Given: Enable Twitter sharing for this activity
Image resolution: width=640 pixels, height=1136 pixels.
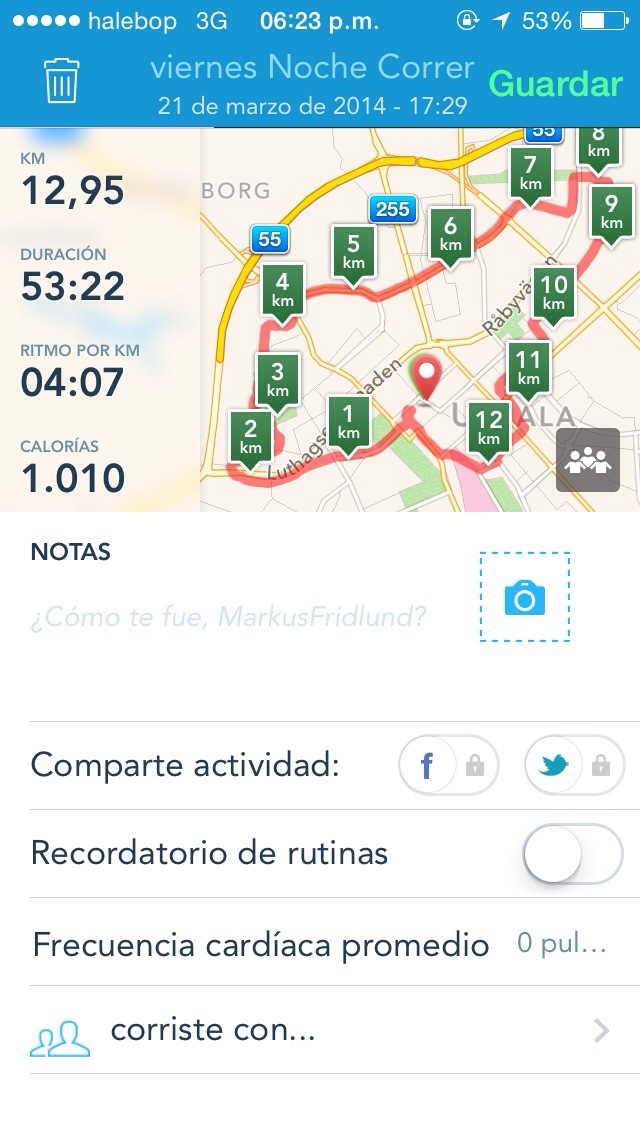Looking at the screenshot, I should coord(574,767).
